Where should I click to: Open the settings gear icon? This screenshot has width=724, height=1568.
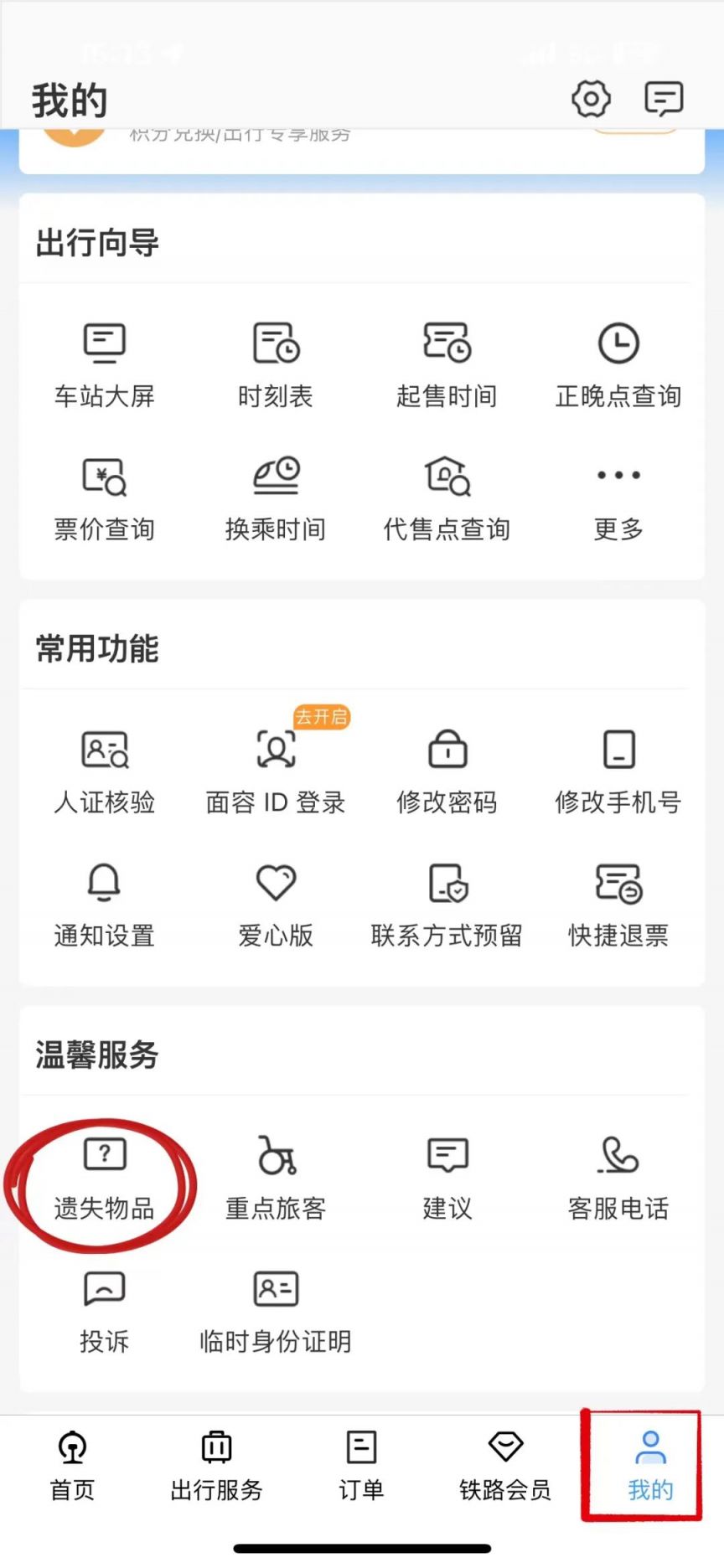pyautogui.click(x=591, y=99)
